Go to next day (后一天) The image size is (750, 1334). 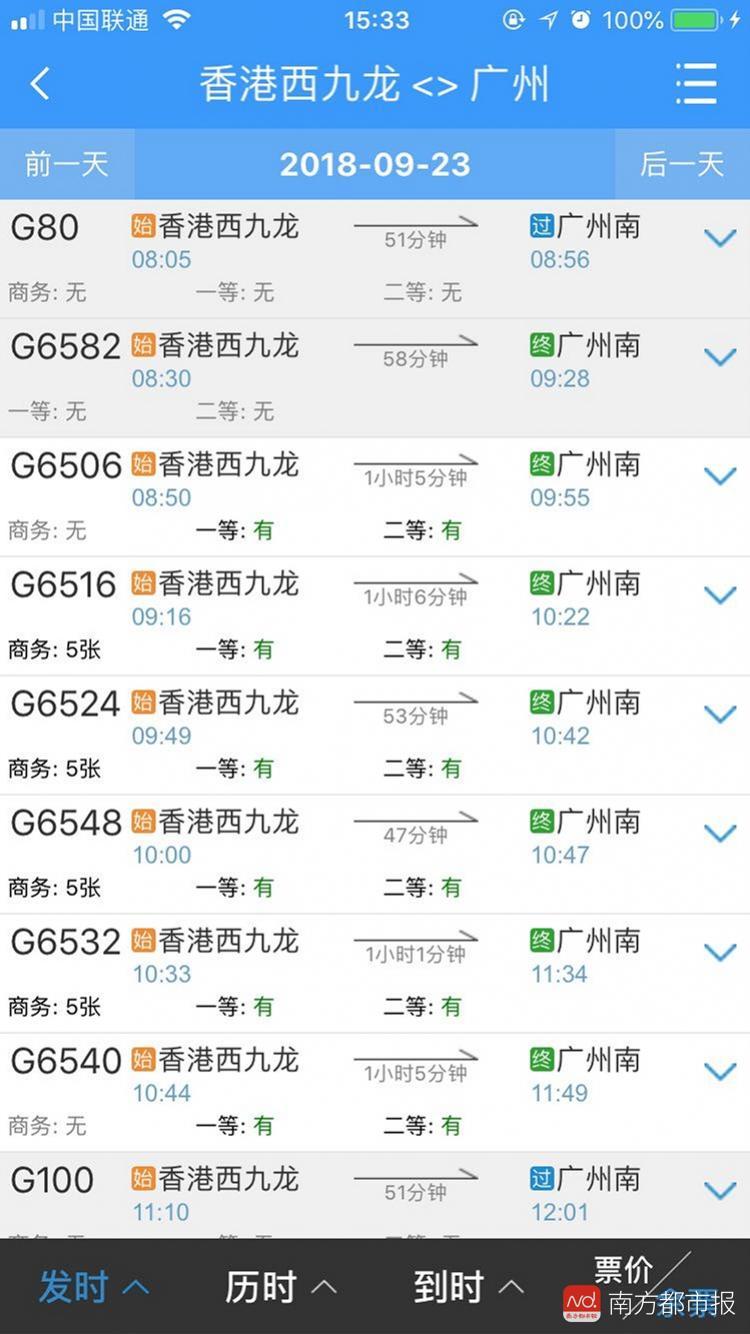[682, 164]
